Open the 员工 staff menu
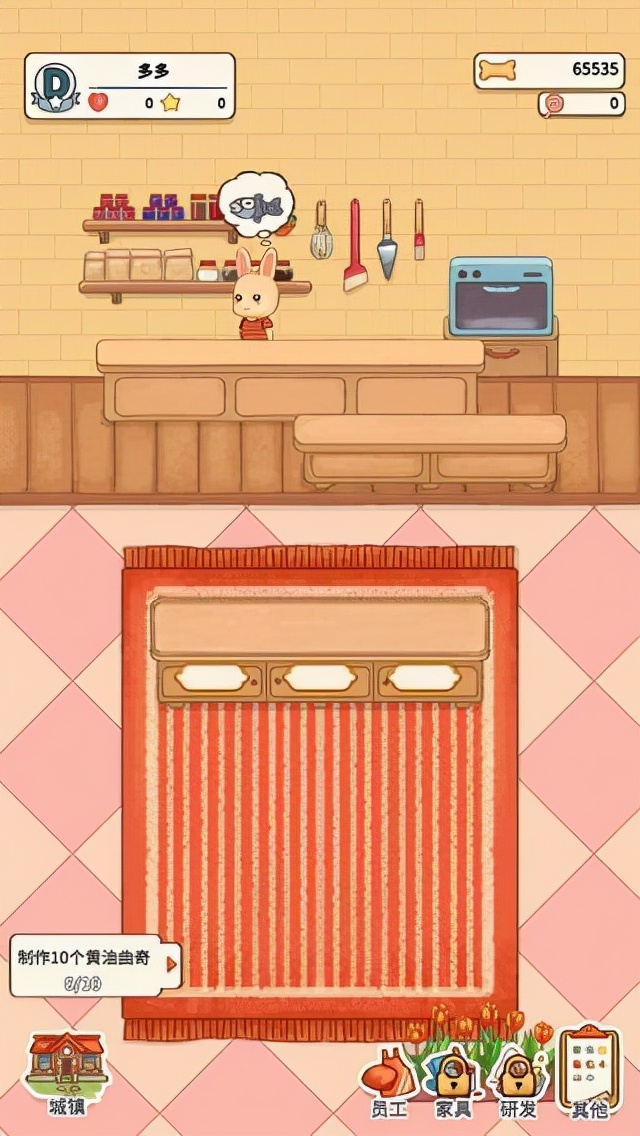The height and width of the screenshot is (1136, 640). point(388,1080)
